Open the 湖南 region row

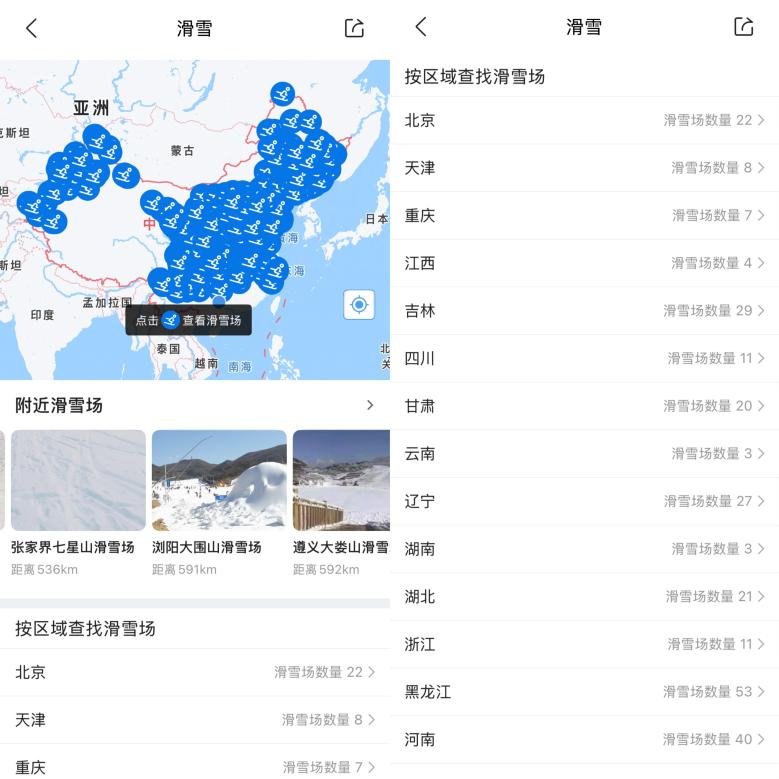tap(584, 549)
